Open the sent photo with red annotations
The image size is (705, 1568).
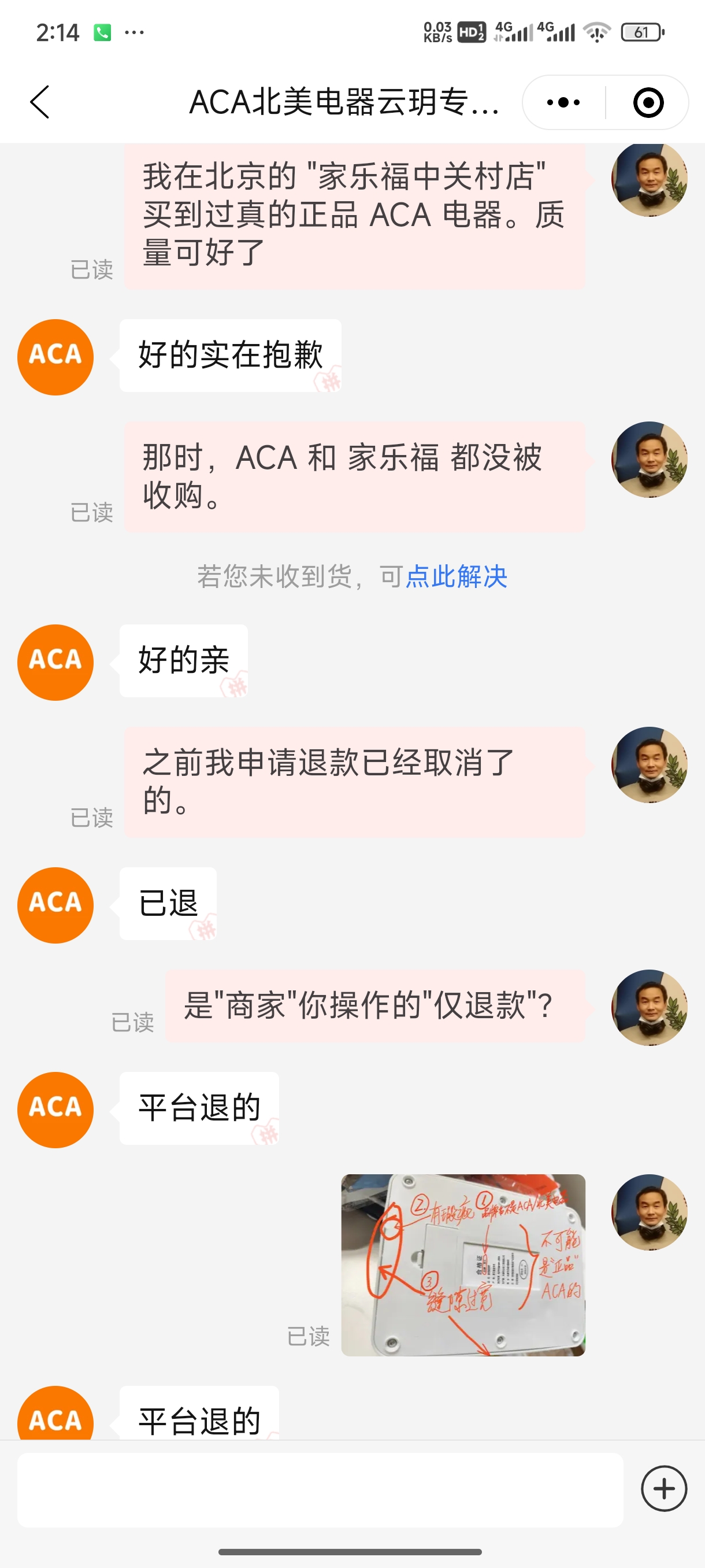463,1265
